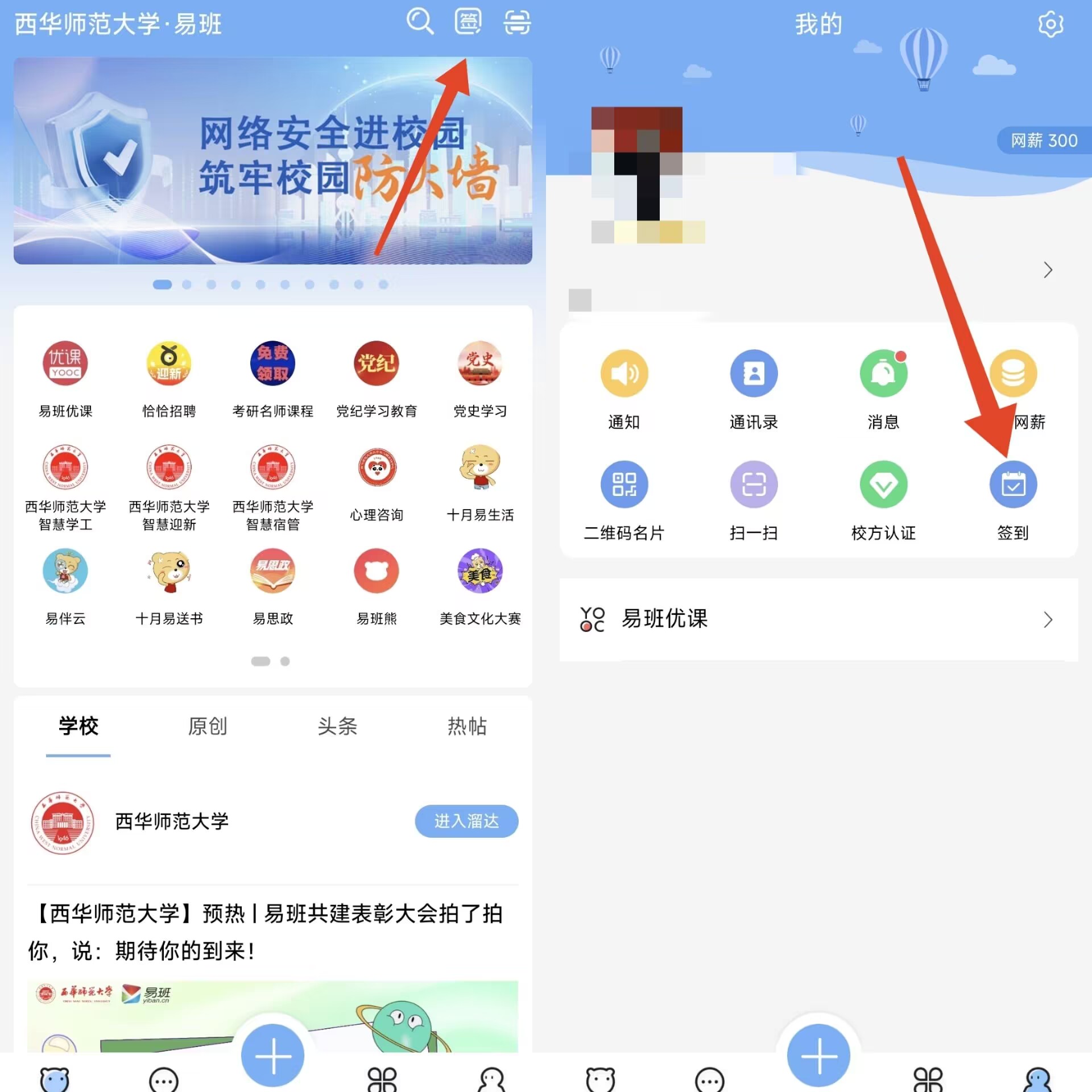The width and height of the screenshot is (1092, 1092).
Task: Open the 易班共建表彰大会 article
Action: click(x=267, y=931)
